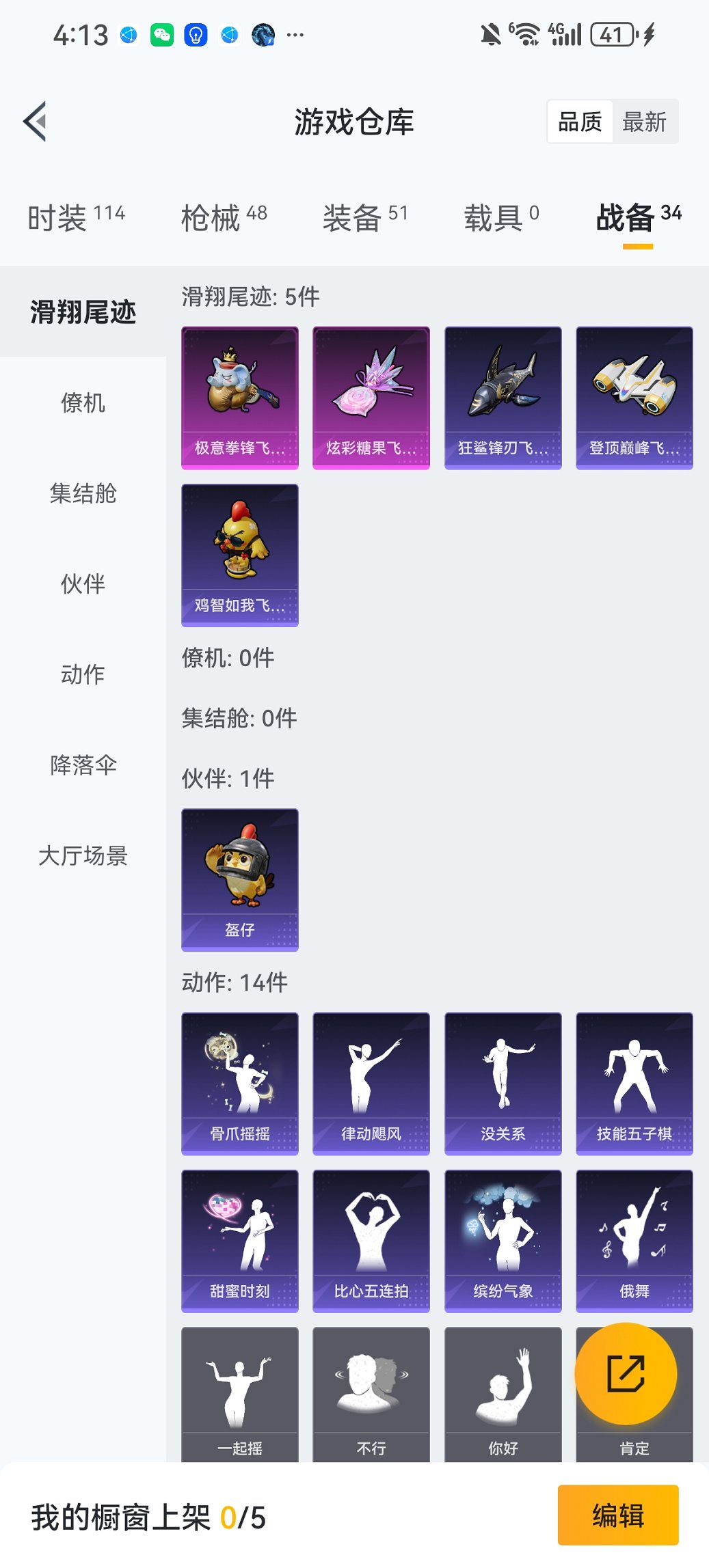
Task: Open the 装备 tab
Action: click(x=365, y=217)
